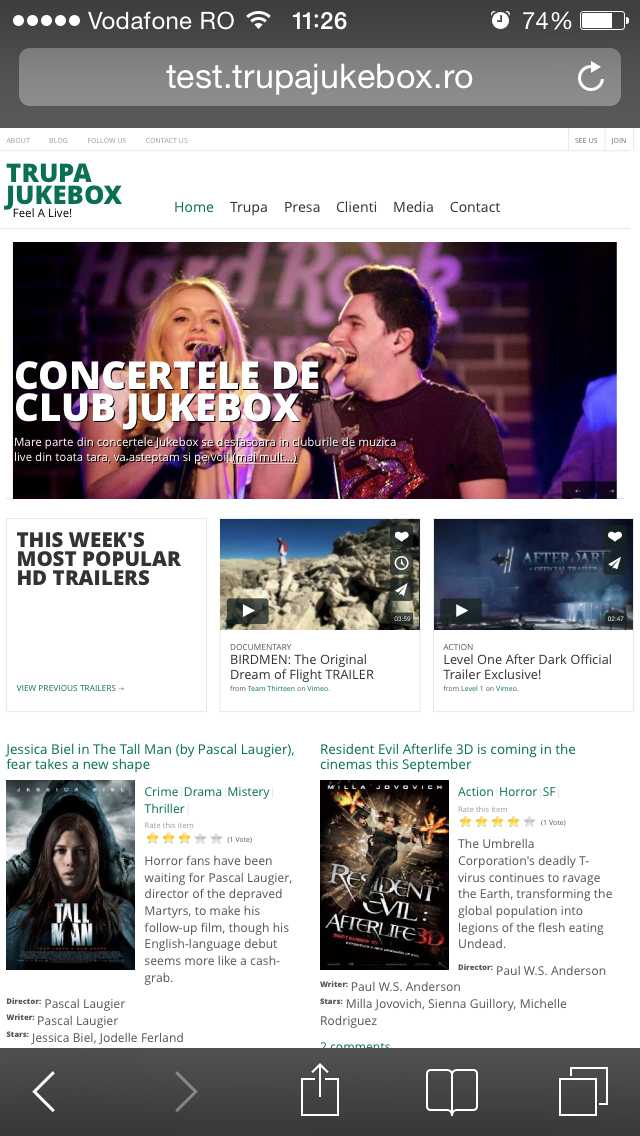This screenshot has width=640, height=1136.
Task: Play the Level One After Dark trailer
Action: point(461,611)
